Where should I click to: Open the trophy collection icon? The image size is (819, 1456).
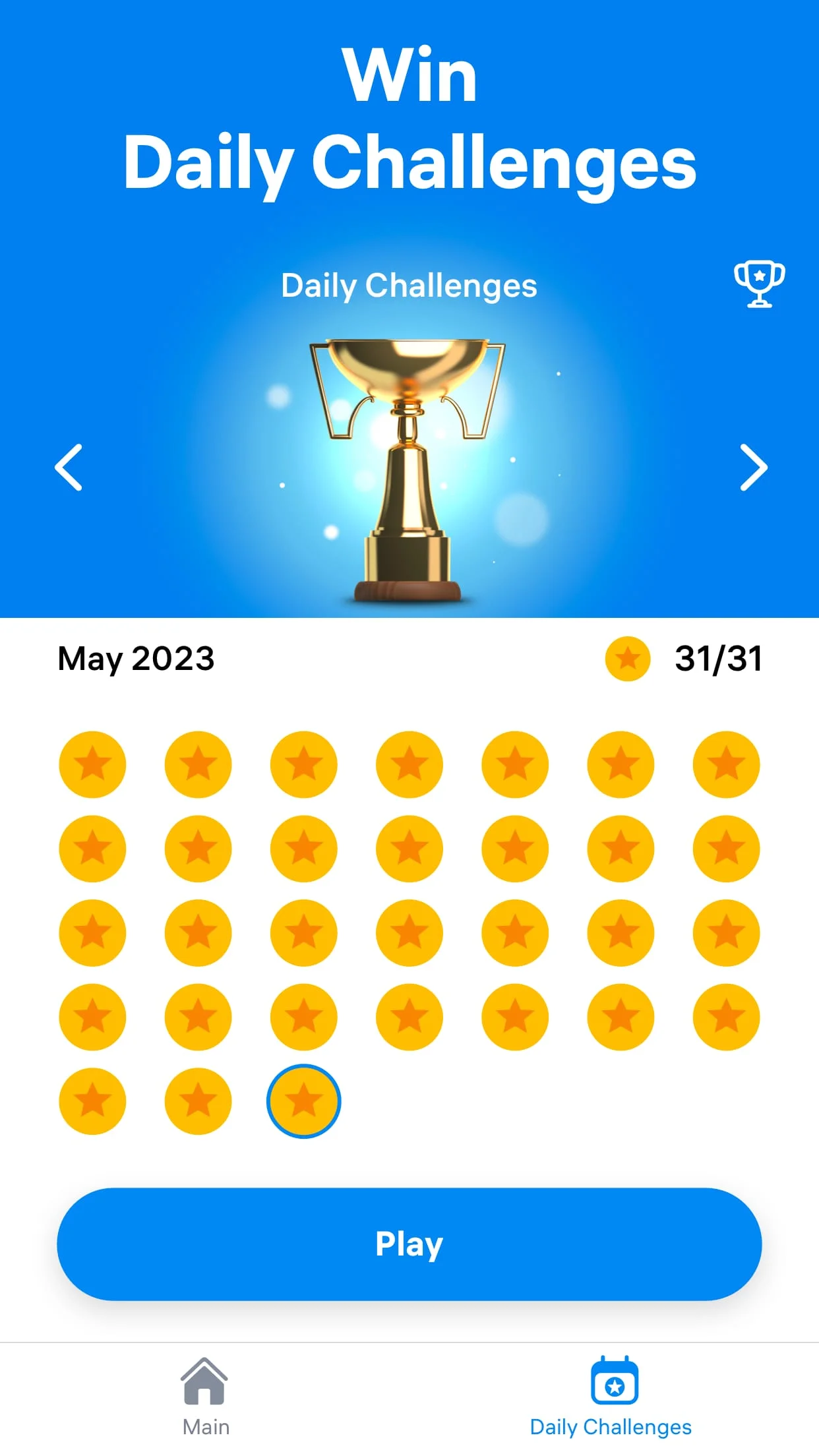759,284
